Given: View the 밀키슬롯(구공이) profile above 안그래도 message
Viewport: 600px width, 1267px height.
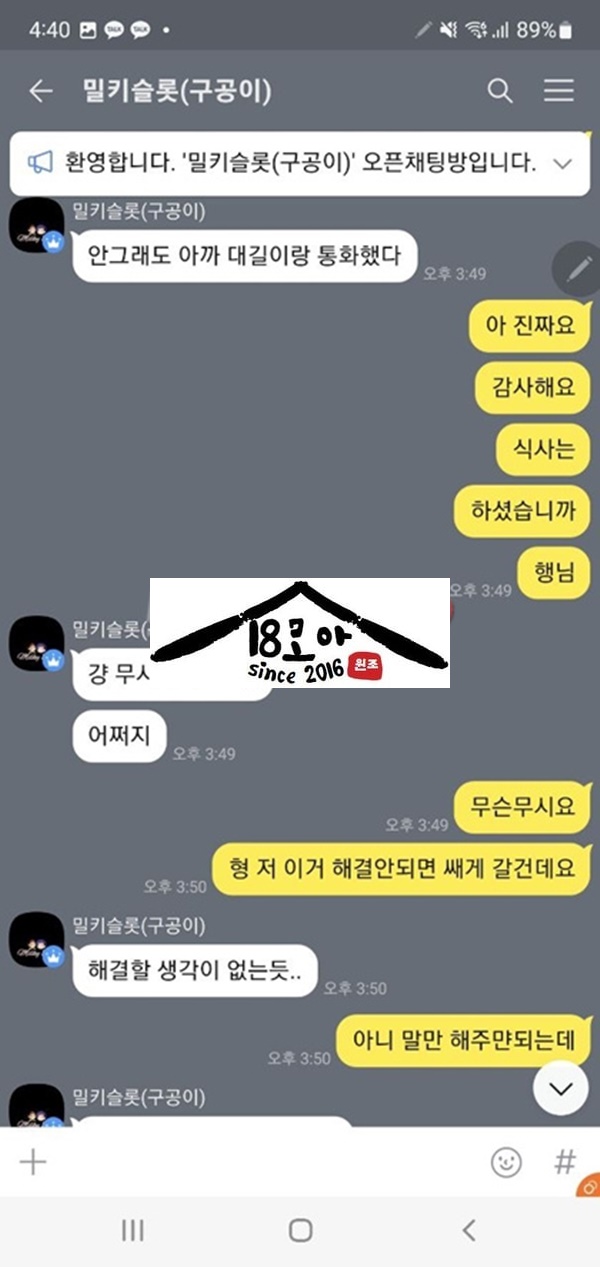Looking at the screenshot, I should click(x=37, y=226).
